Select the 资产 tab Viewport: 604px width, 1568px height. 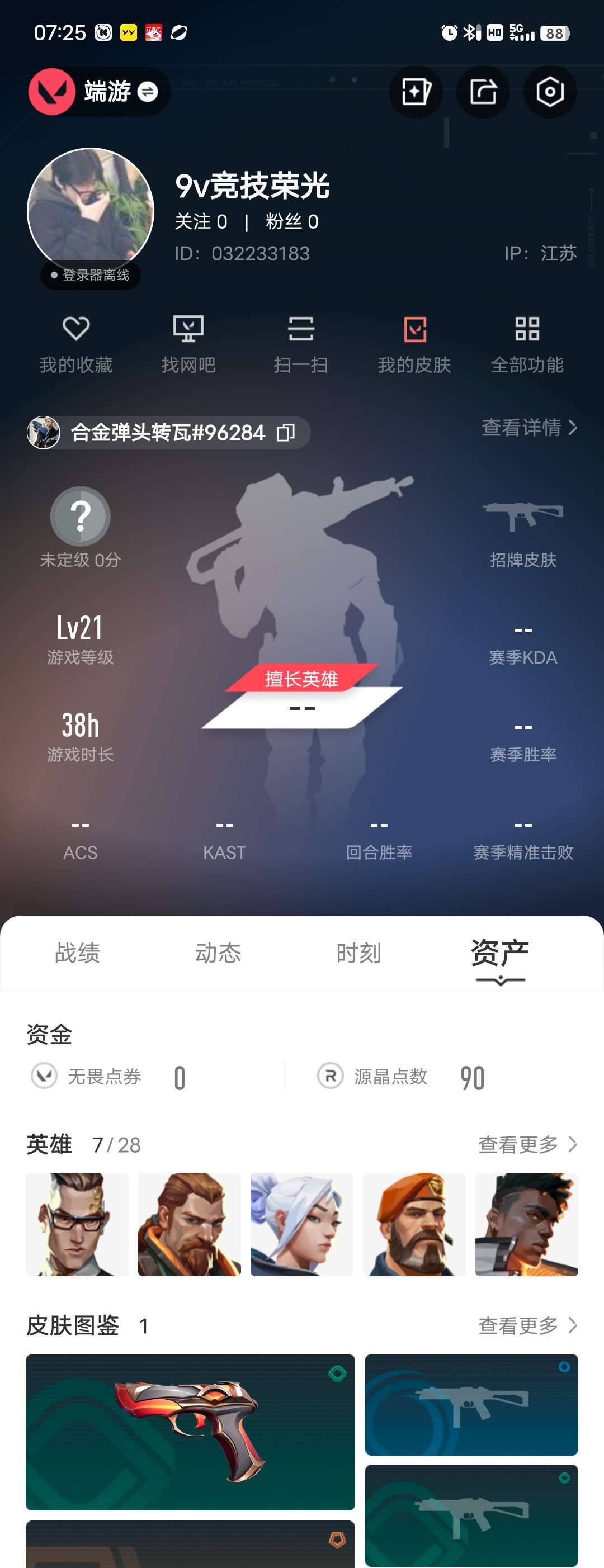coord(499,953)
